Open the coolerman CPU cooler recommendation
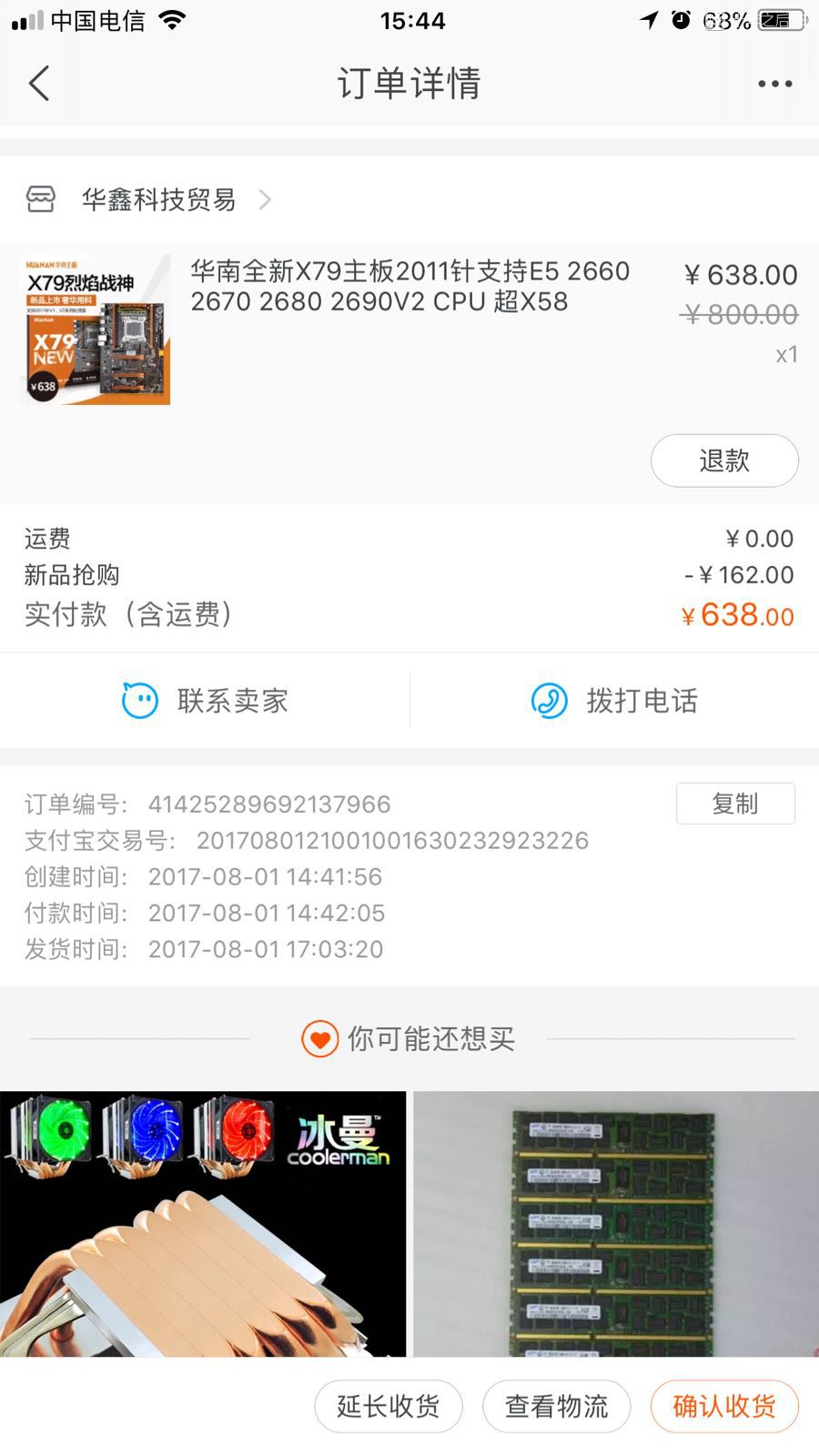 [203, 1223]
